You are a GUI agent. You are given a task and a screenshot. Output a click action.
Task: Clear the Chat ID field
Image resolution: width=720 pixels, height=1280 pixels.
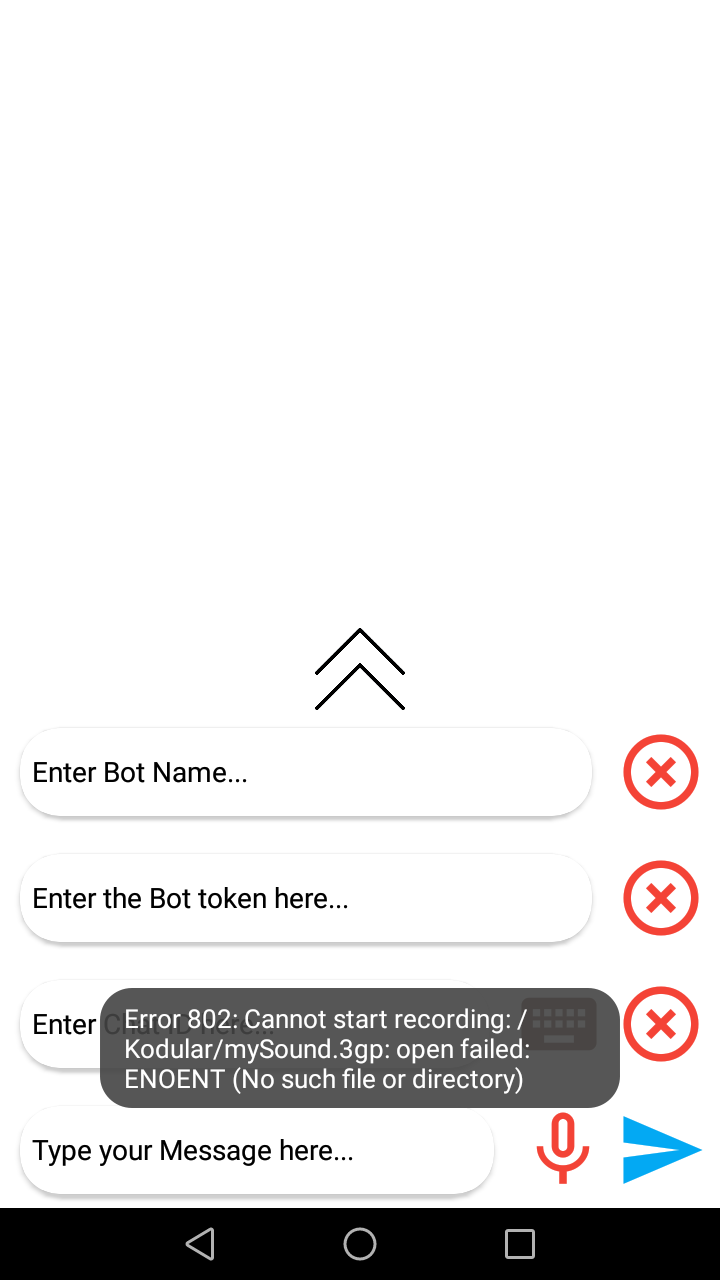coord(660,1024)
